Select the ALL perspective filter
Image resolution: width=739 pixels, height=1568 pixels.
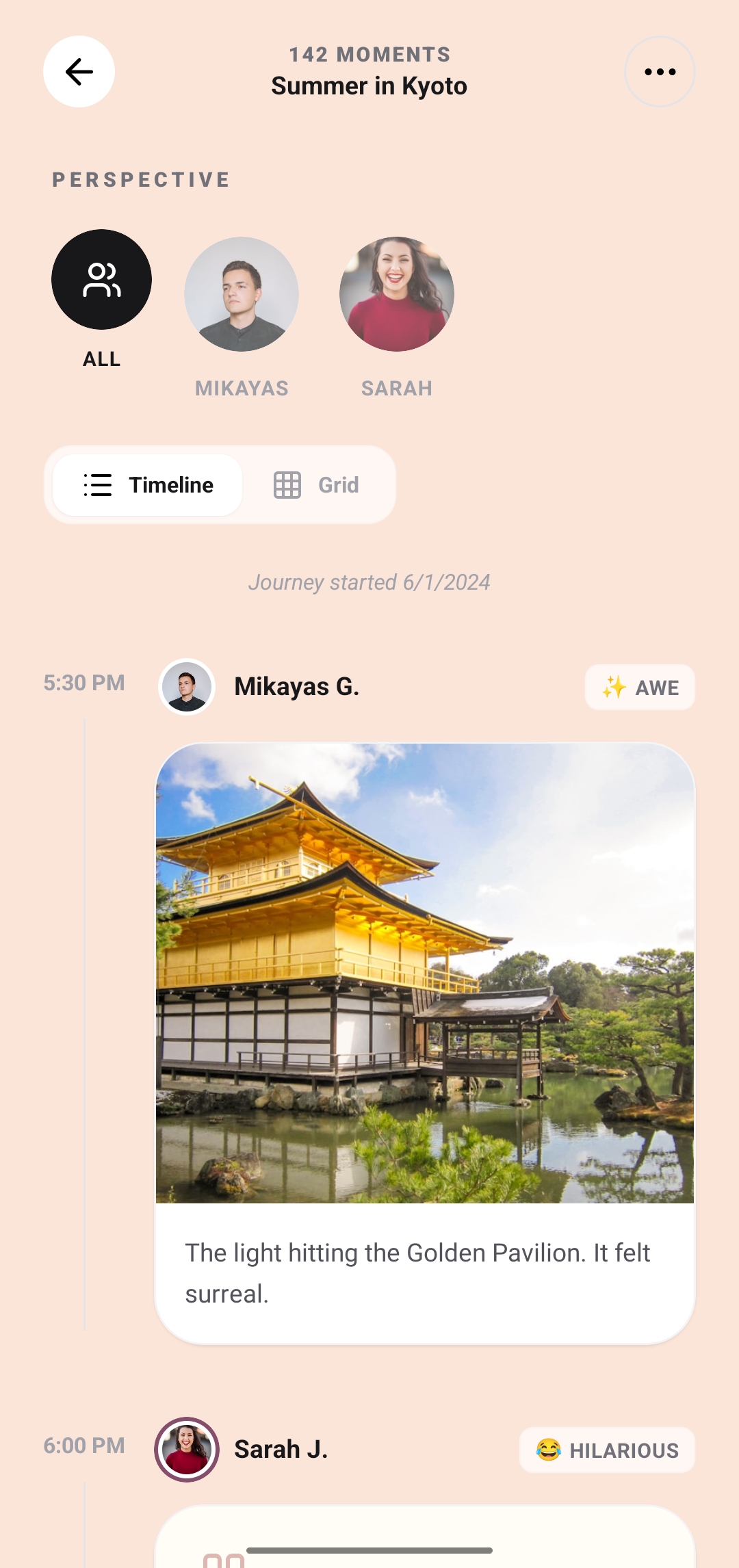click(101, 280)
